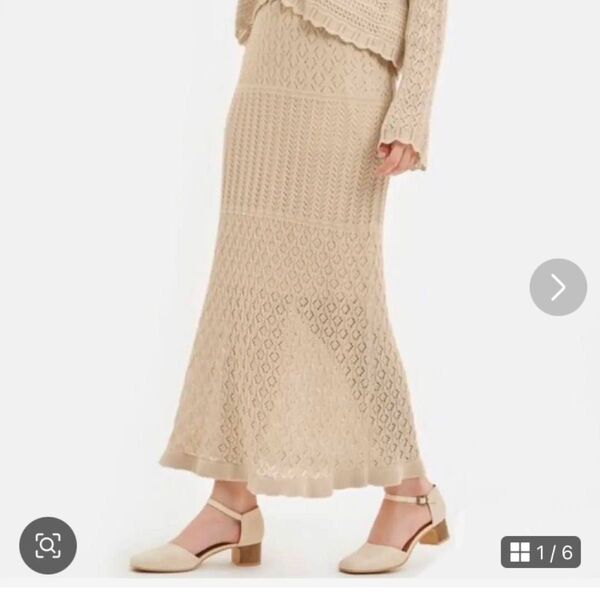Open visual image search icon

pos(48,545)
